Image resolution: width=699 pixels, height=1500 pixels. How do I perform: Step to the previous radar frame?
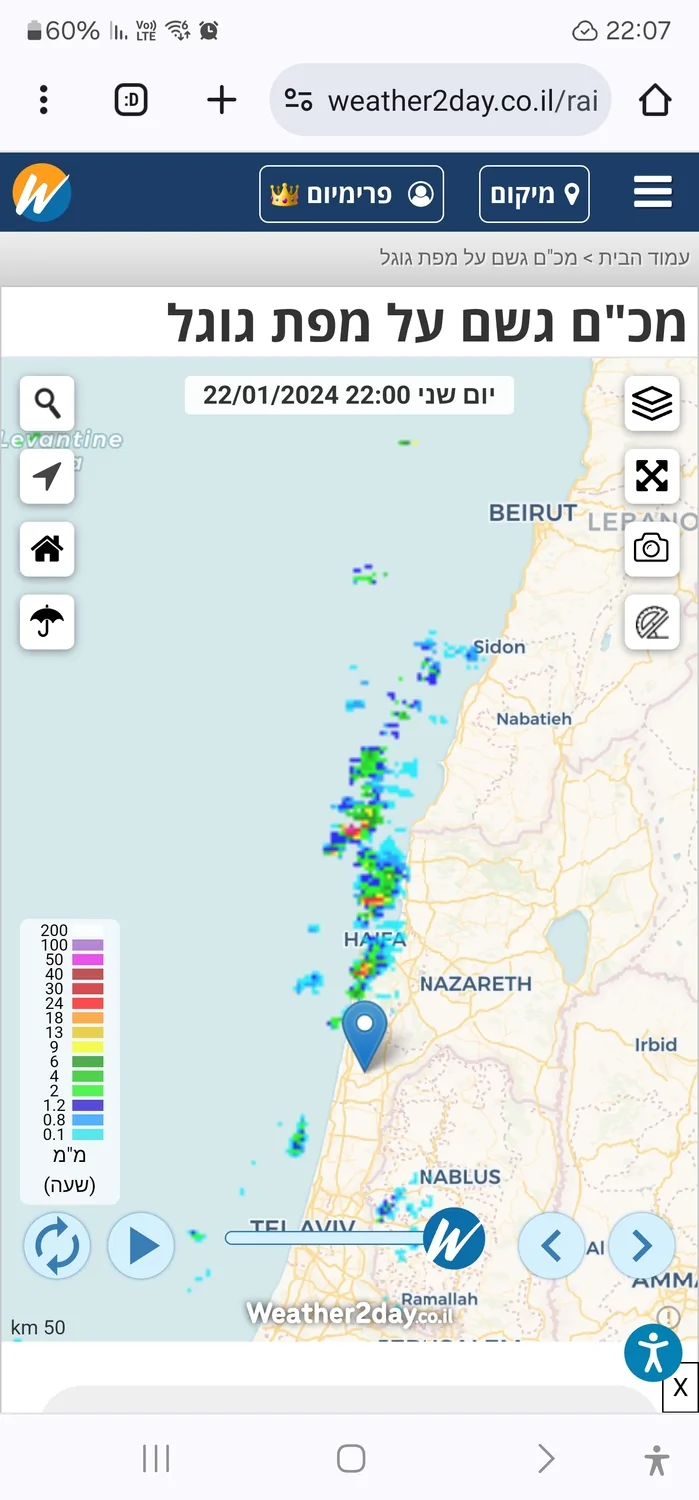coord(551,1245)
